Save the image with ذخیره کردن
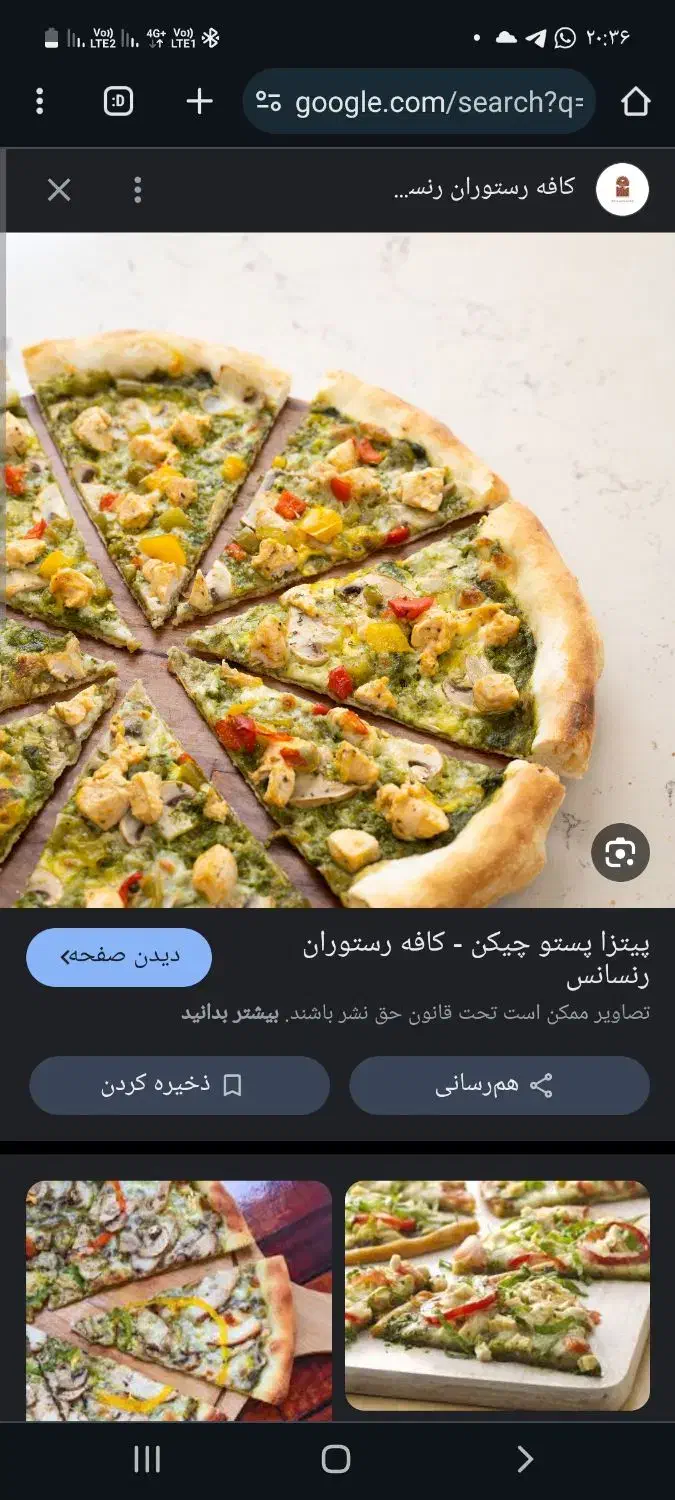This screenshot has height=1500, width=675. tap(179, 1086)
